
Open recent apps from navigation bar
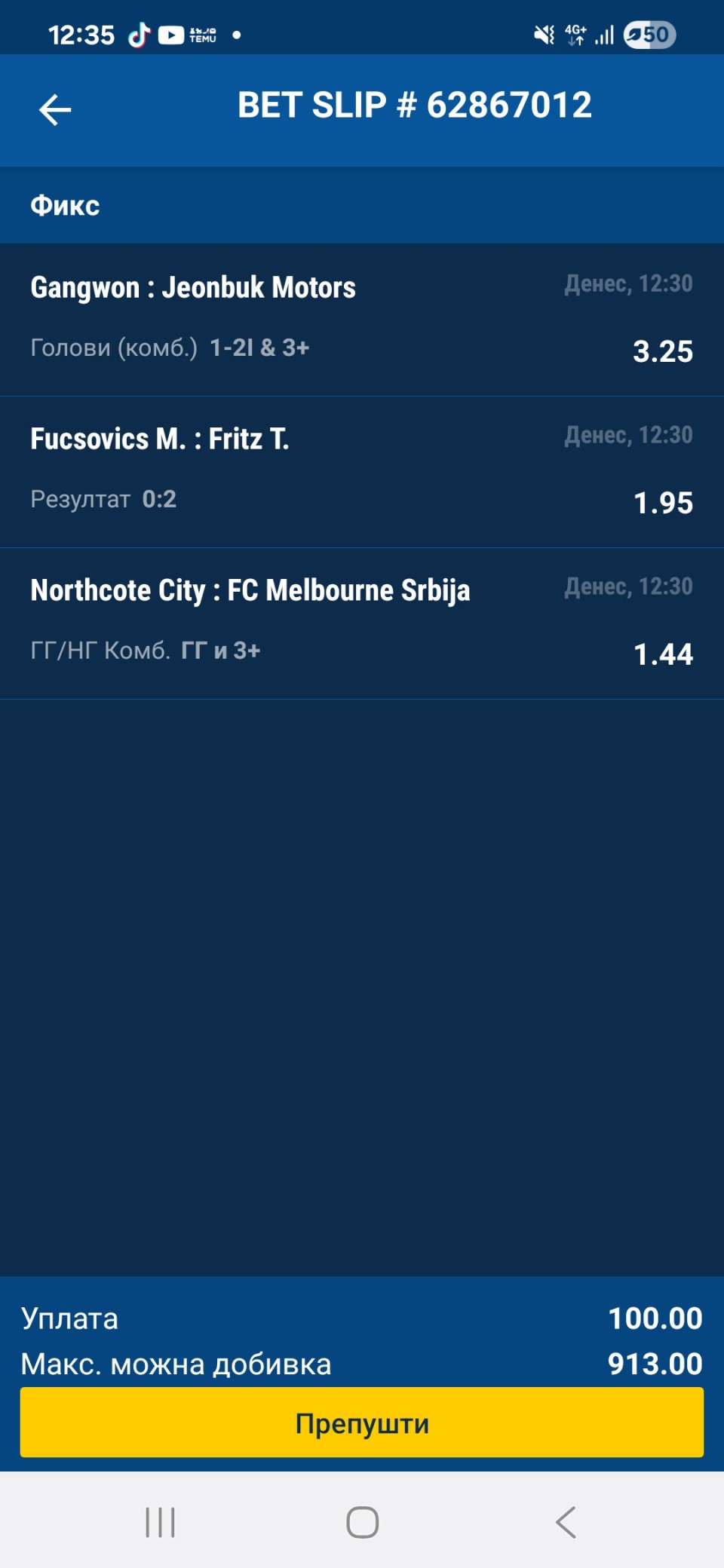160,1522
